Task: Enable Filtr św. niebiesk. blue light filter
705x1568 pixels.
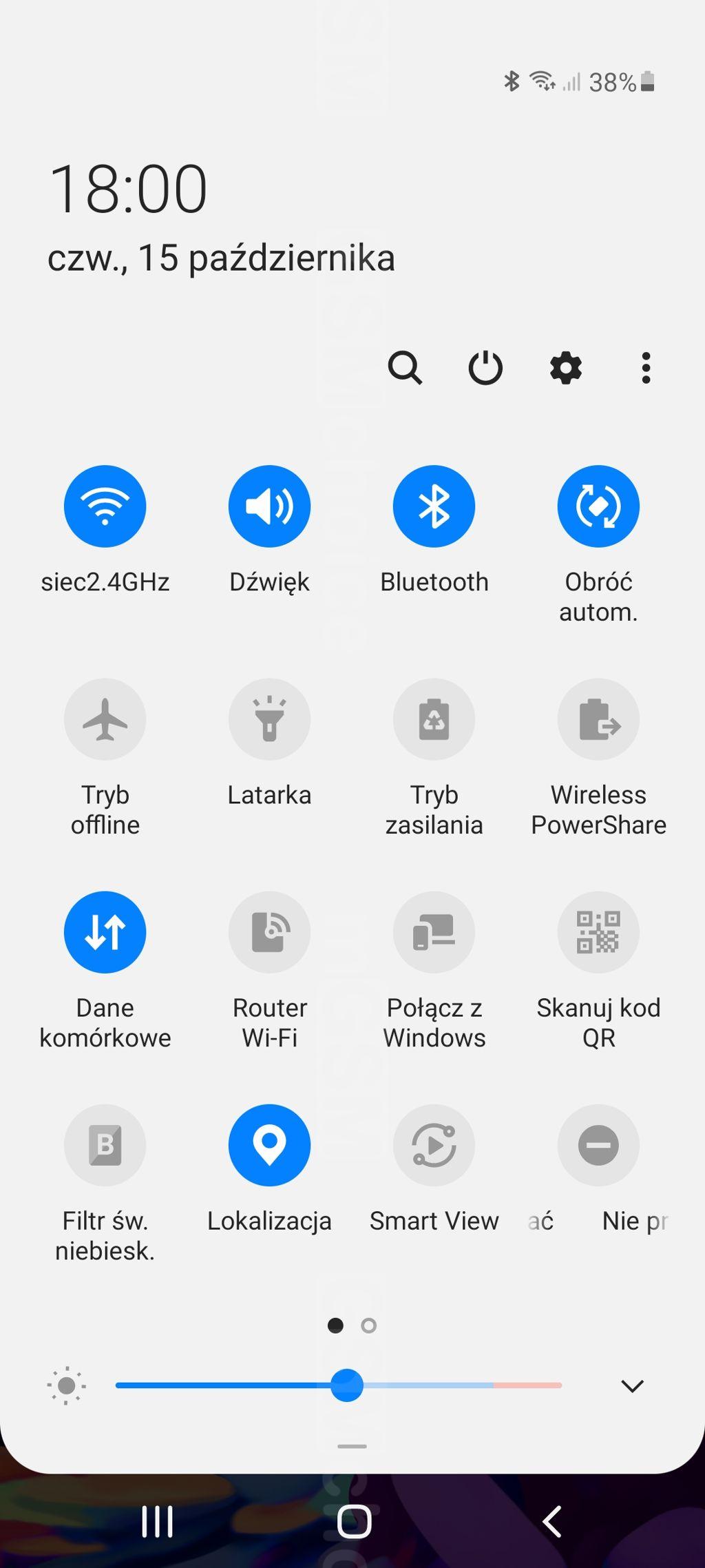Action: point(105,1145)
